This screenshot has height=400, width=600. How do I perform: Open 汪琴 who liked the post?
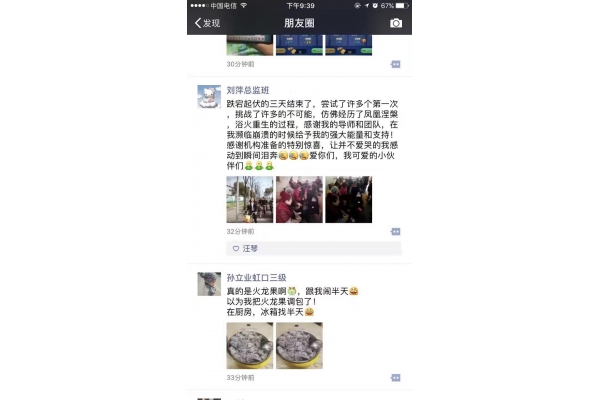pos(251,247)
